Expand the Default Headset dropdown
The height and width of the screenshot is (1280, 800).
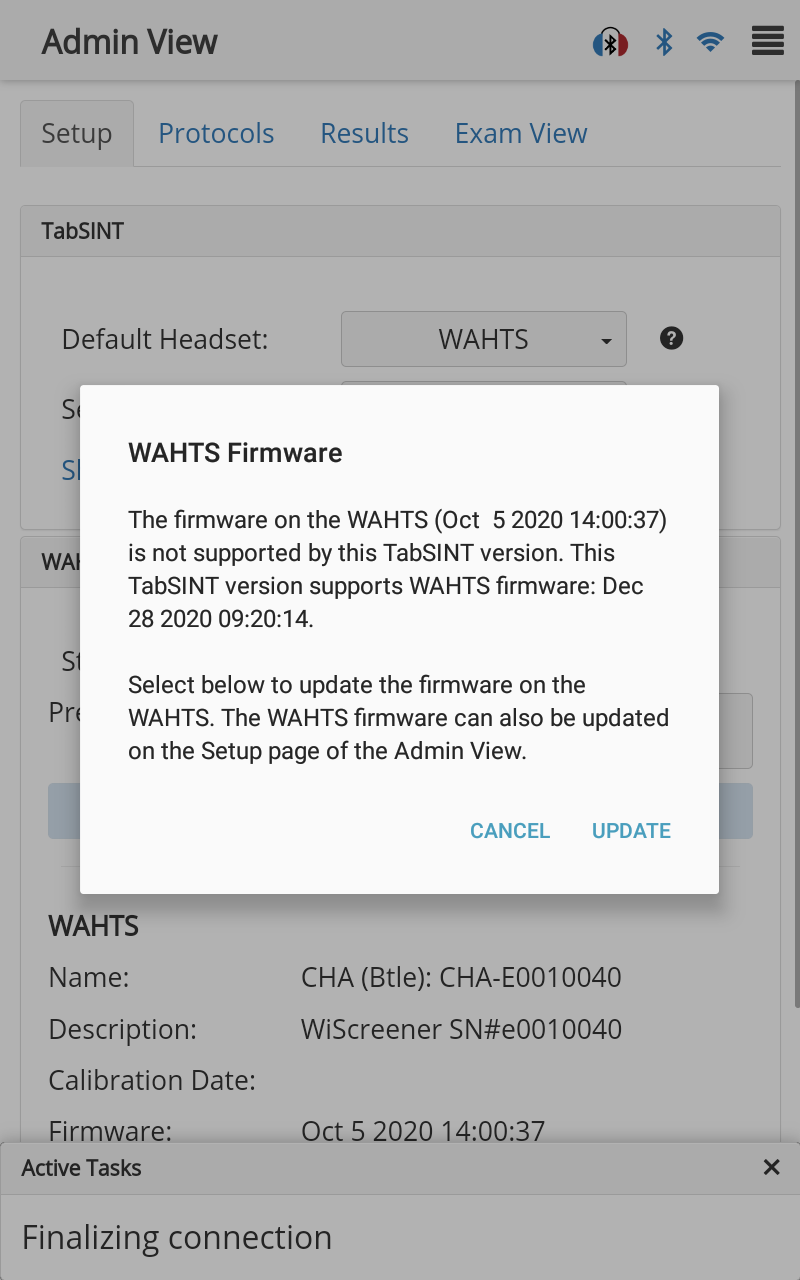point(484,339)
